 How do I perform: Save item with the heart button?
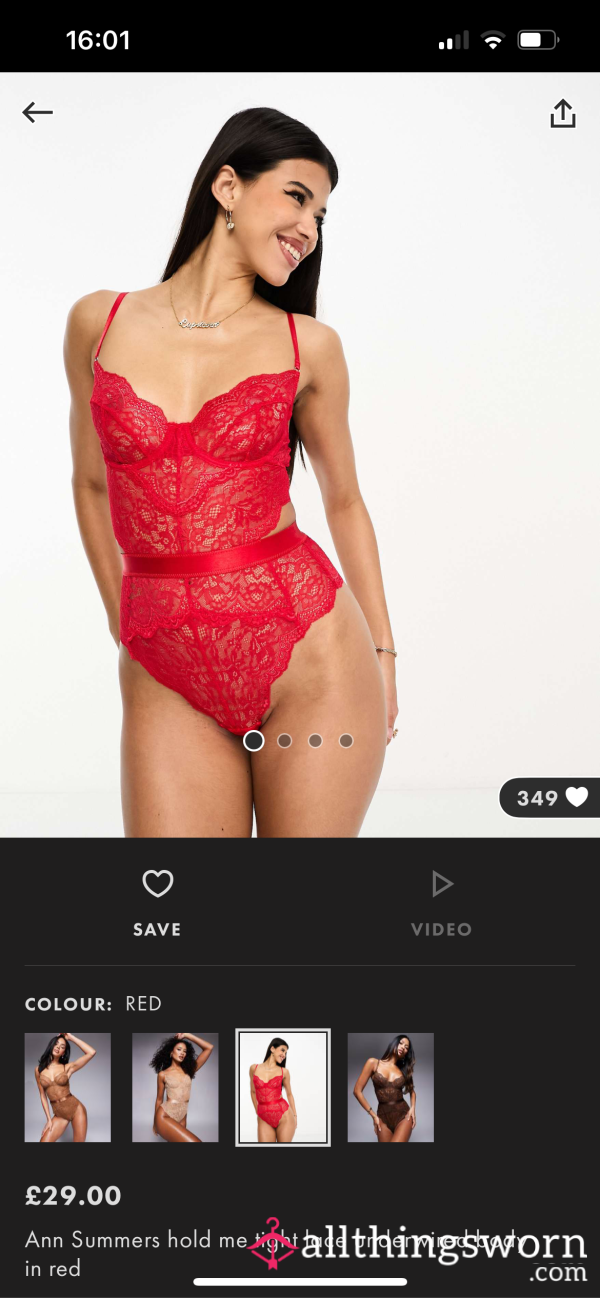(157, 903)
